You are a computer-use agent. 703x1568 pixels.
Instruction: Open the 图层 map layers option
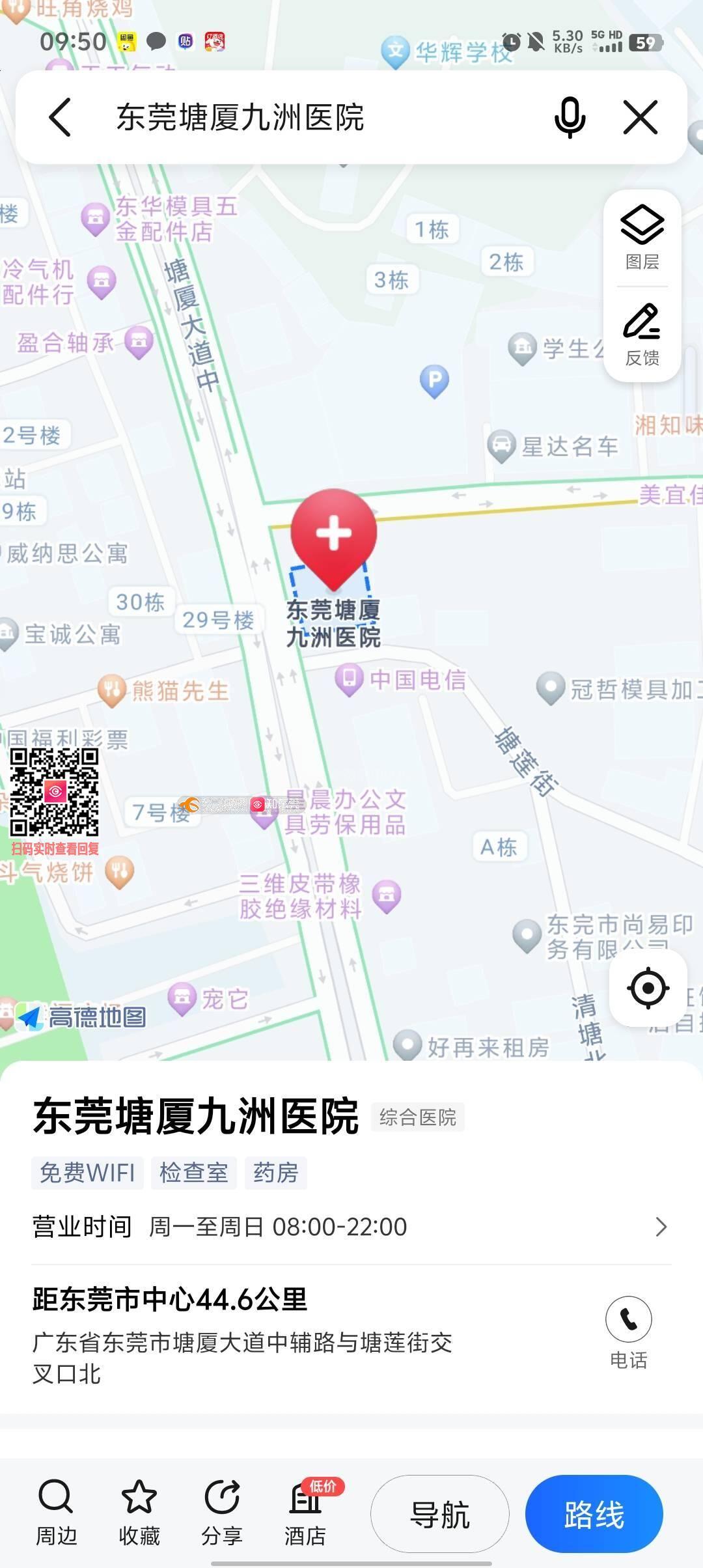click(x=642, y=238)
